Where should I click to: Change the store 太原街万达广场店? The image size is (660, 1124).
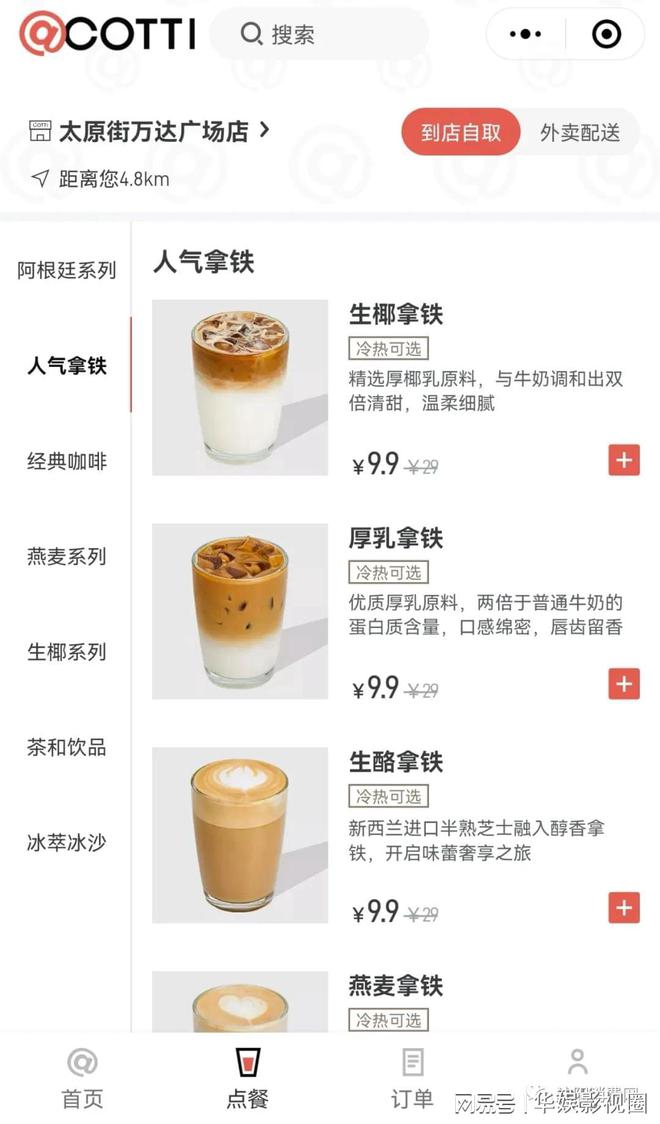(152, 131)
